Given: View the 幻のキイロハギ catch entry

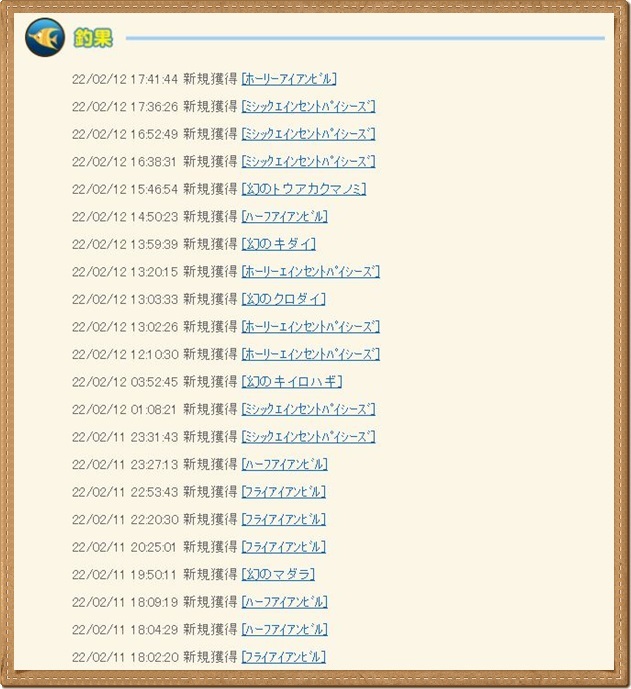Looking at the screenshot, I should point(292,382).
